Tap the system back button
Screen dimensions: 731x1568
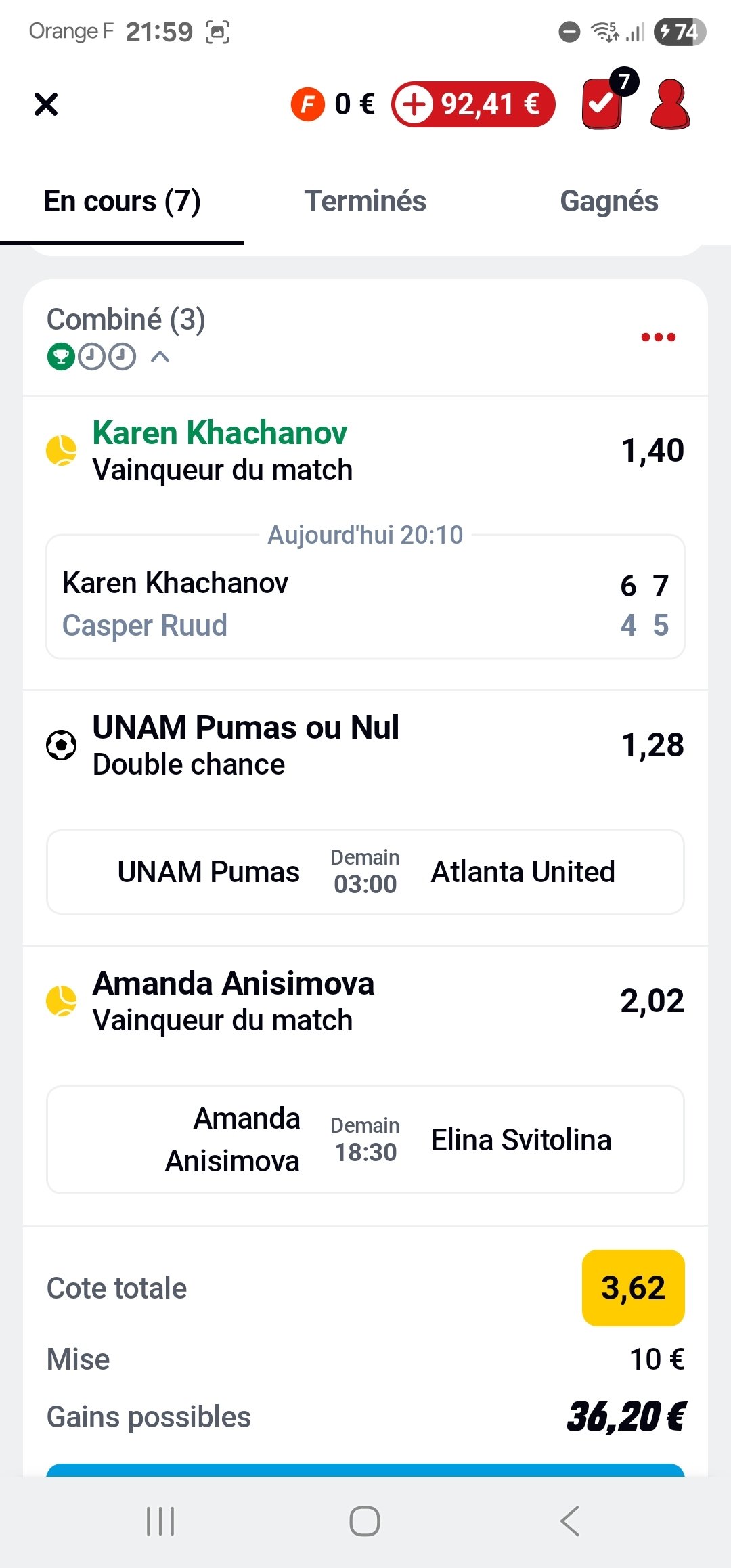570,1521
